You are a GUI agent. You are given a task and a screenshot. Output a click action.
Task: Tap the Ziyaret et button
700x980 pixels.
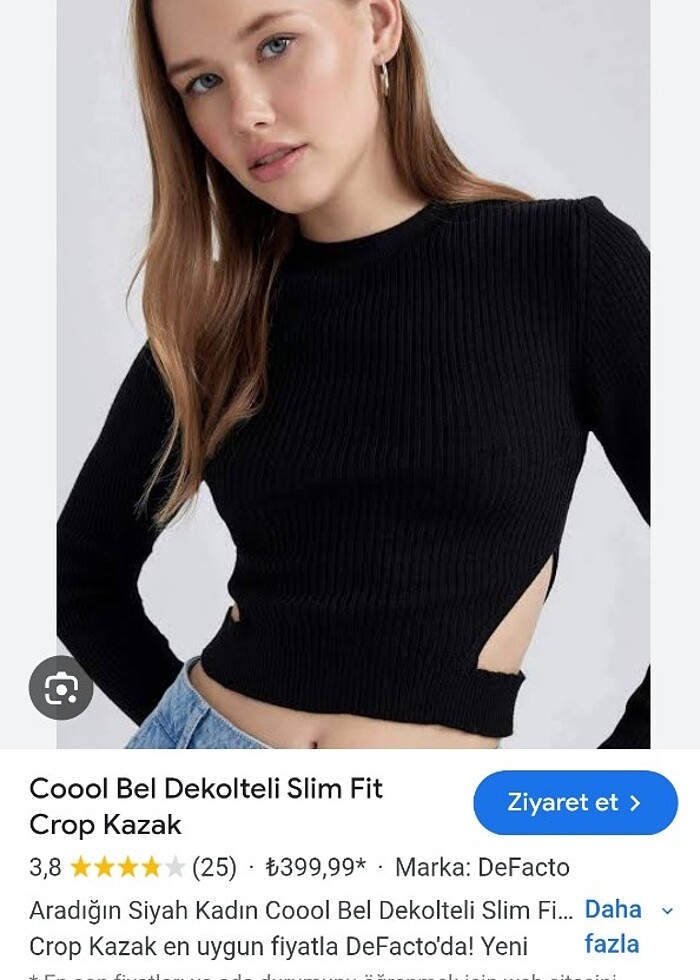[575, 802]
